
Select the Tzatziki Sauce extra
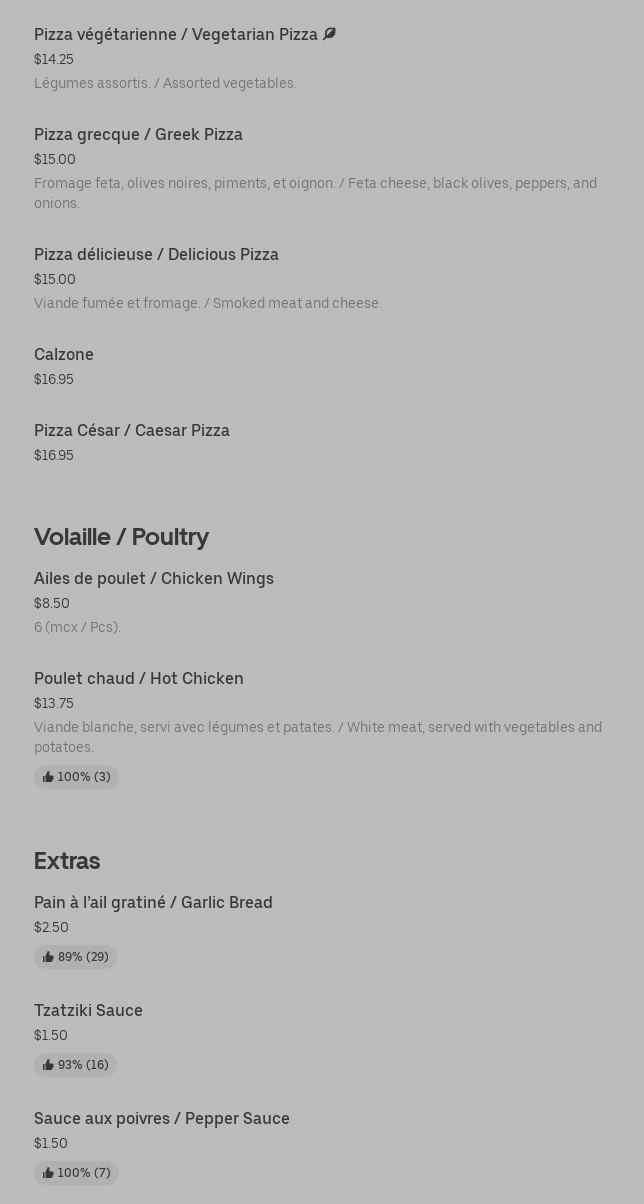click(88, 1011)
